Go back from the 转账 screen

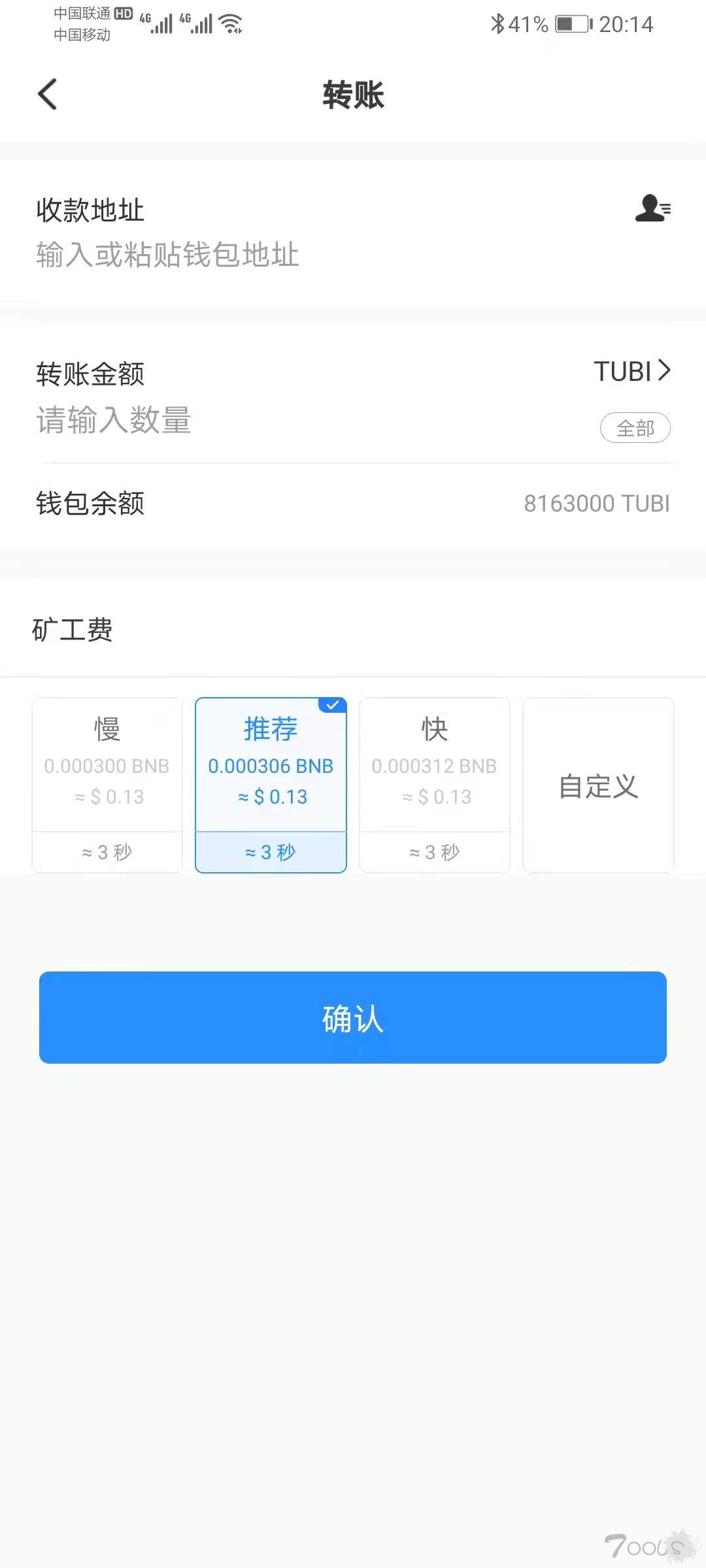(x=48, y=94)
